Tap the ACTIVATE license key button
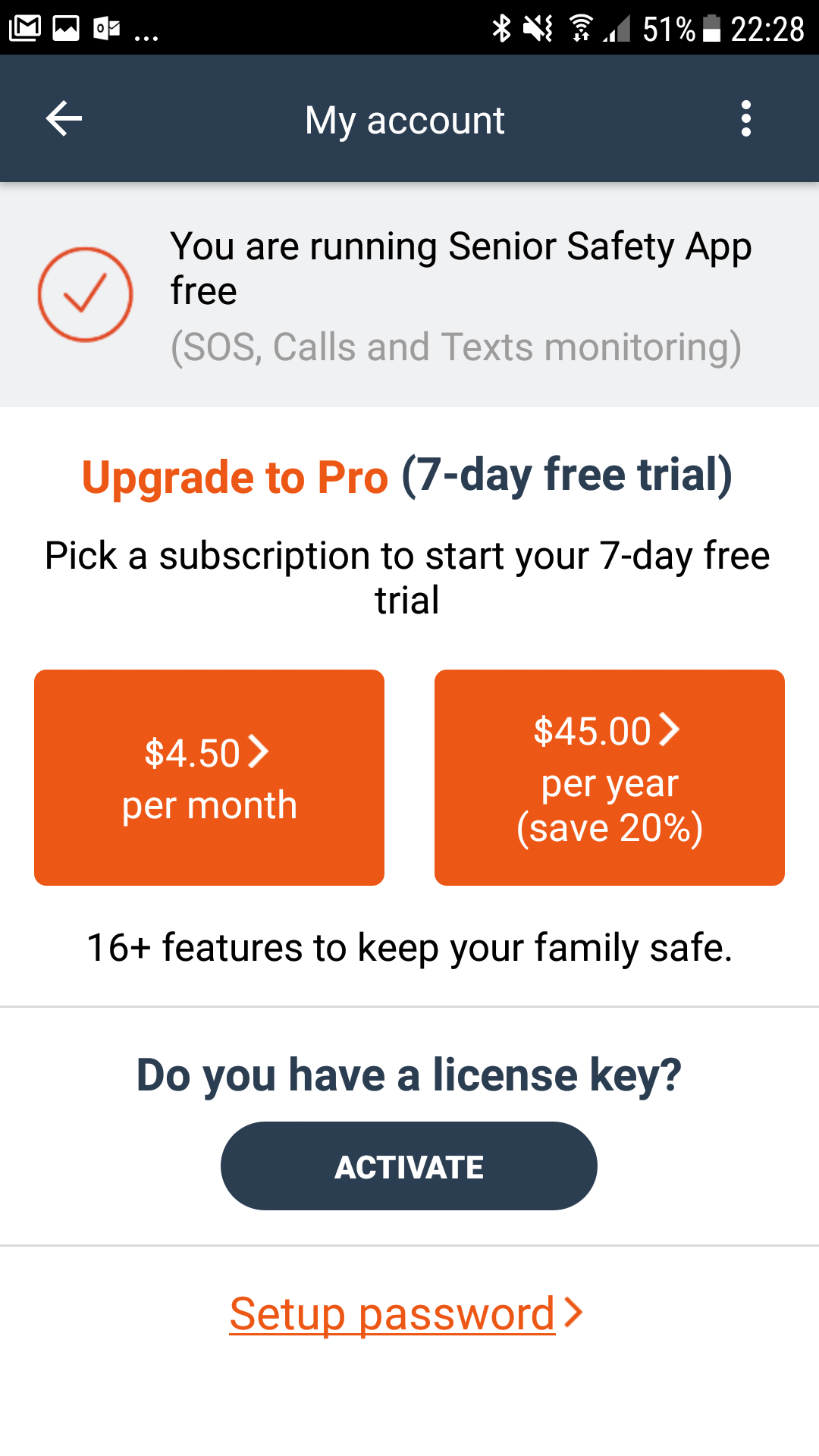This screenshot has width=819, height=1456. 409,1166
